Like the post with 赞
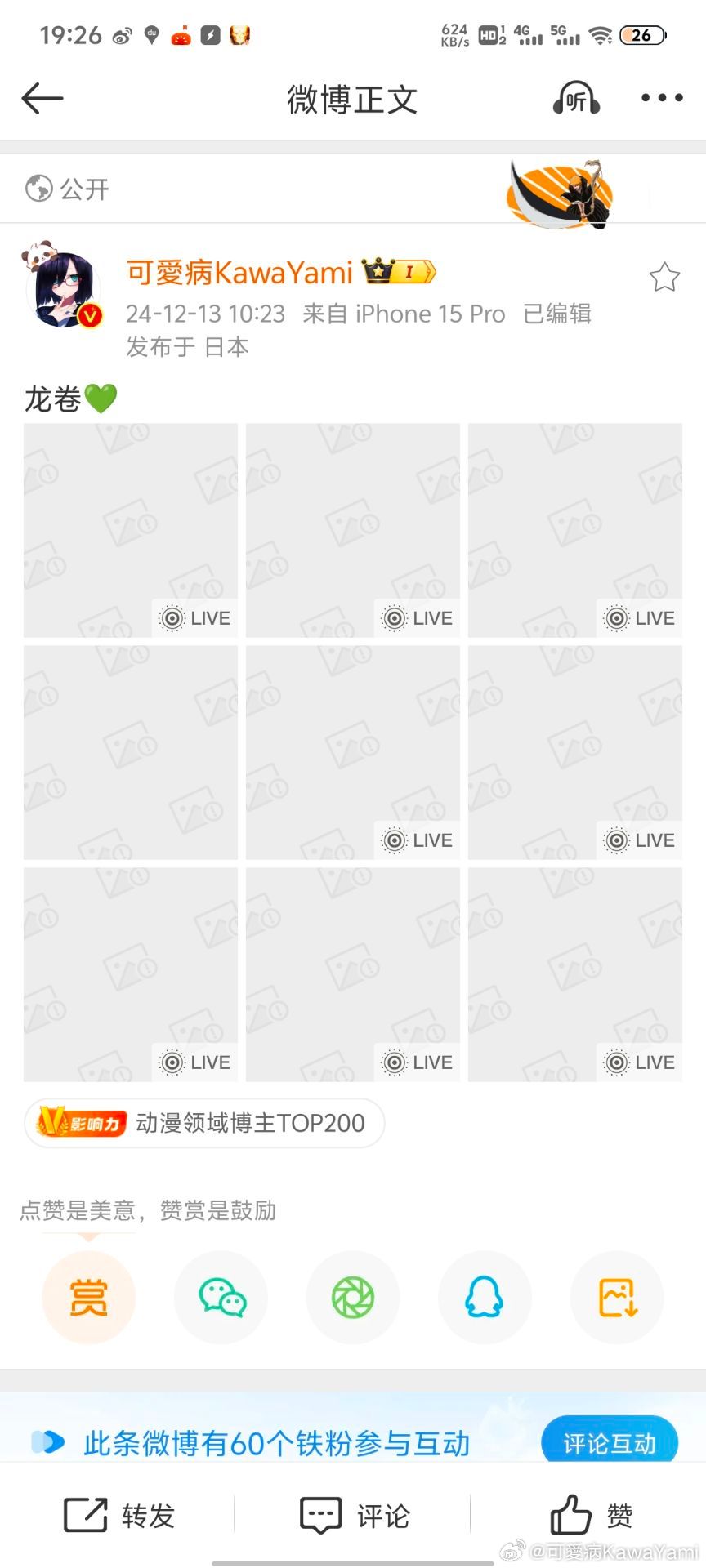The width and height of the screenshot is (706, 1568). [591, 1516]
